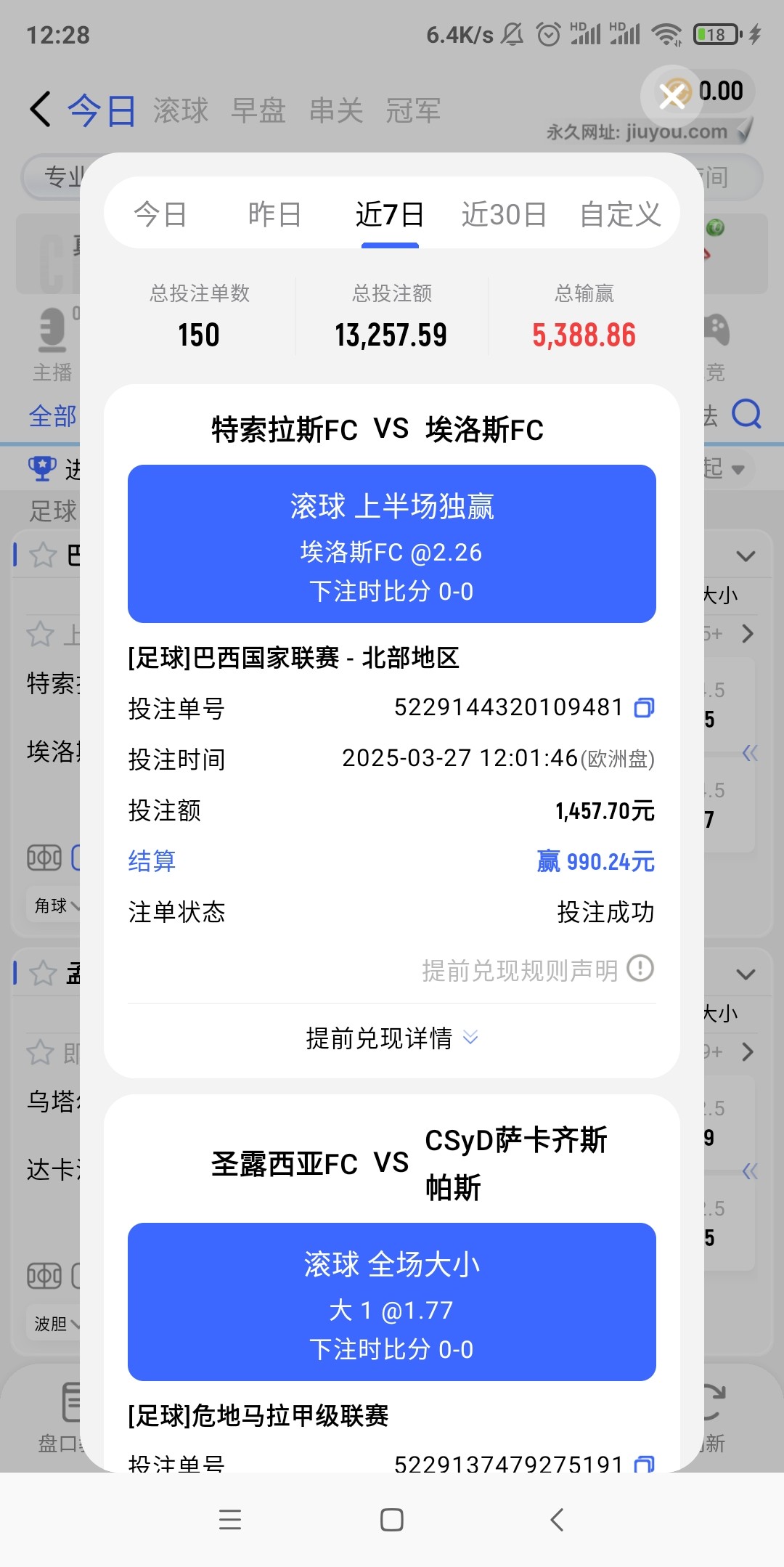The height and width of the screenshot is (1567, 784).
Task: Copy bet number 5229144320109481
Action: pyautogui.click(x=644, y=707)
